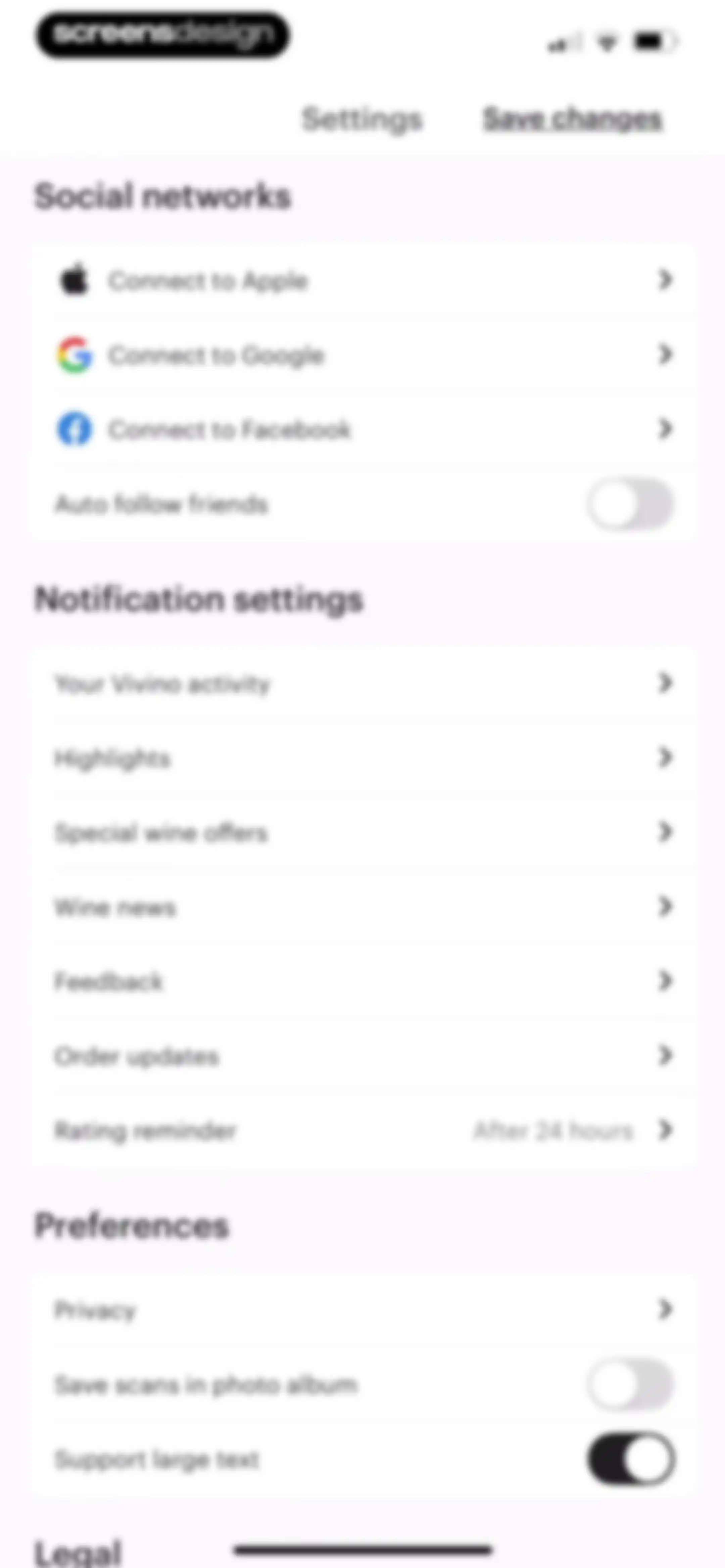Image resolution: width=725 pixels, height=1568 pixels.
Task: Open Highlights notification settings
Action: 363,758
